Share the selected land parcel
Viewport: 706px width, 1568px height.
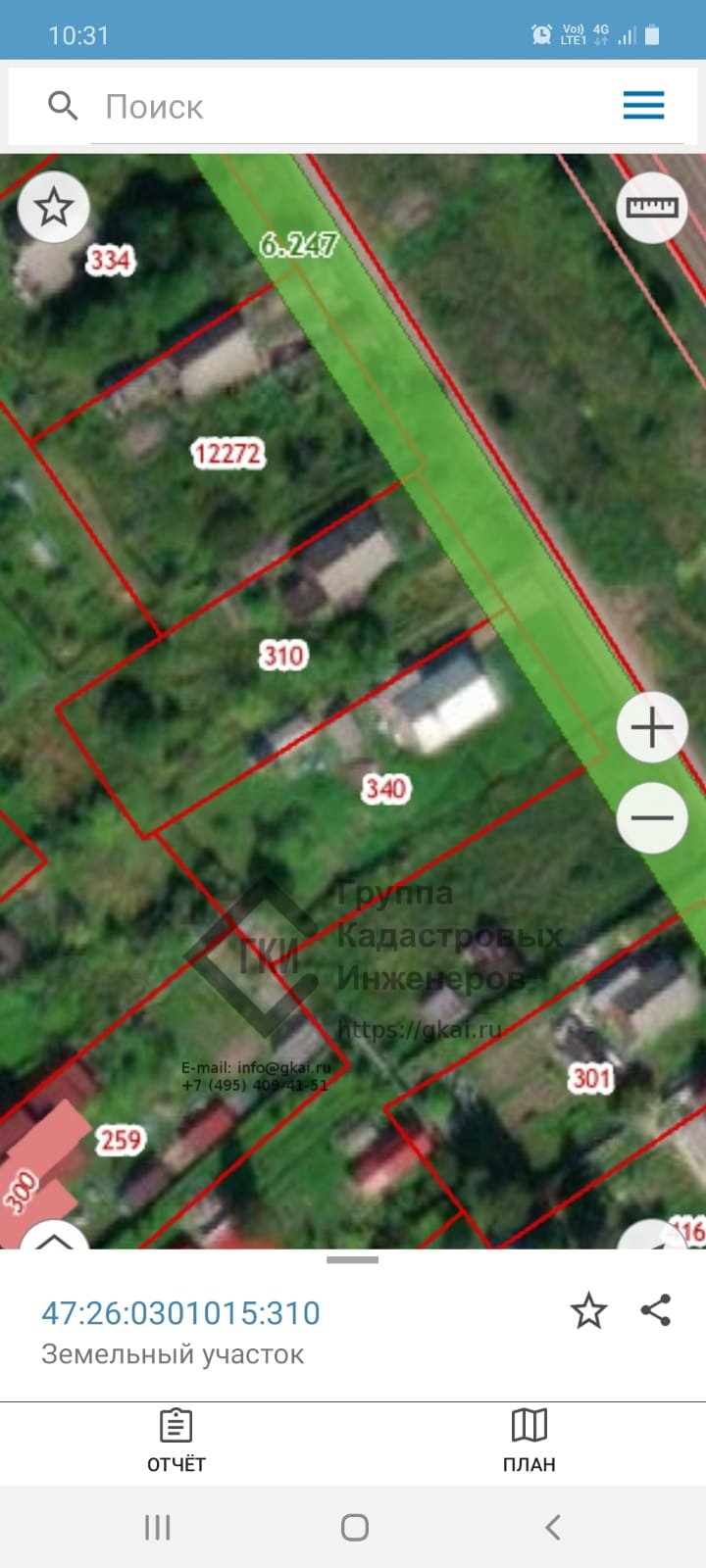(x=655, y=1310)
